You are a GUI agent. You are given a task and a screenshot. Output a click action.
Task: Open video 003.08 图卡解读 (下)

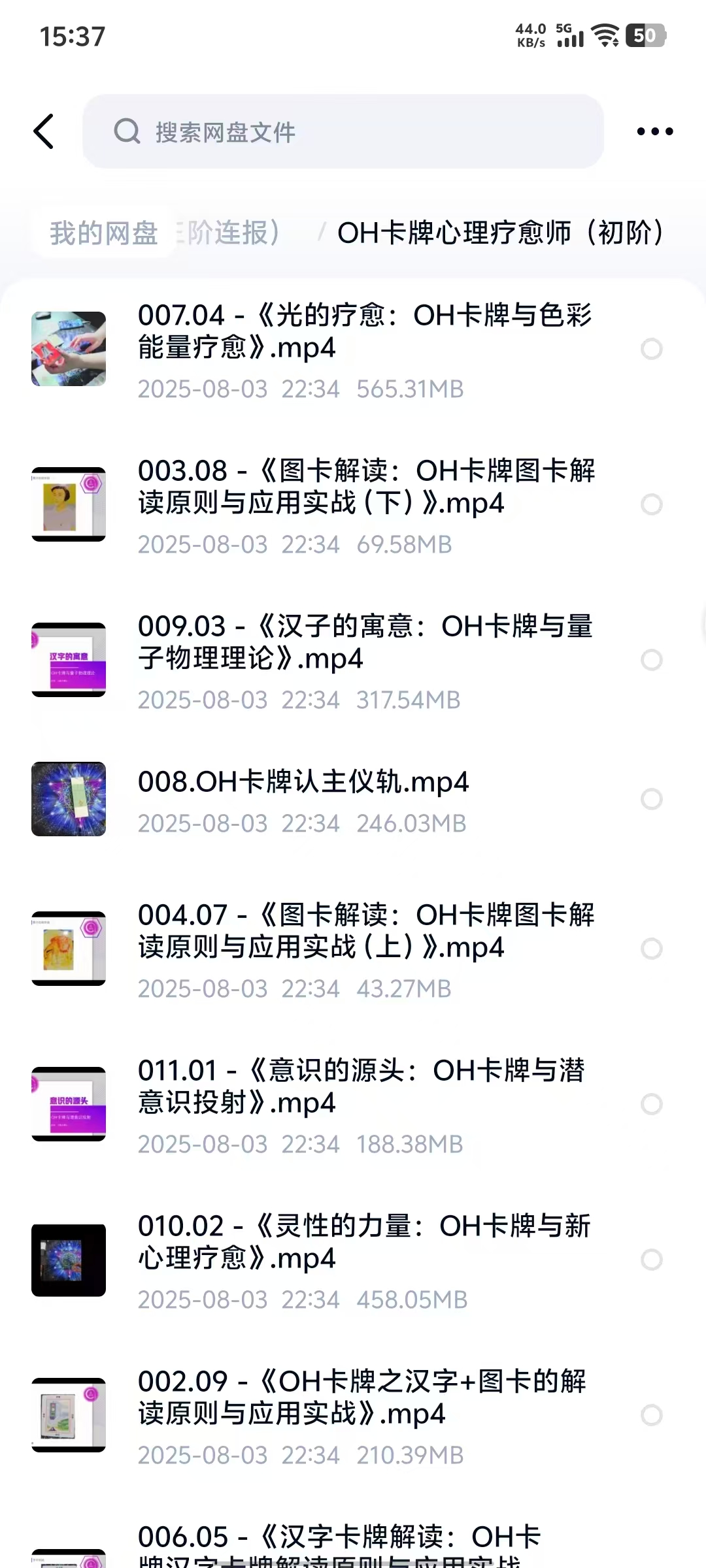coord(366,487)
